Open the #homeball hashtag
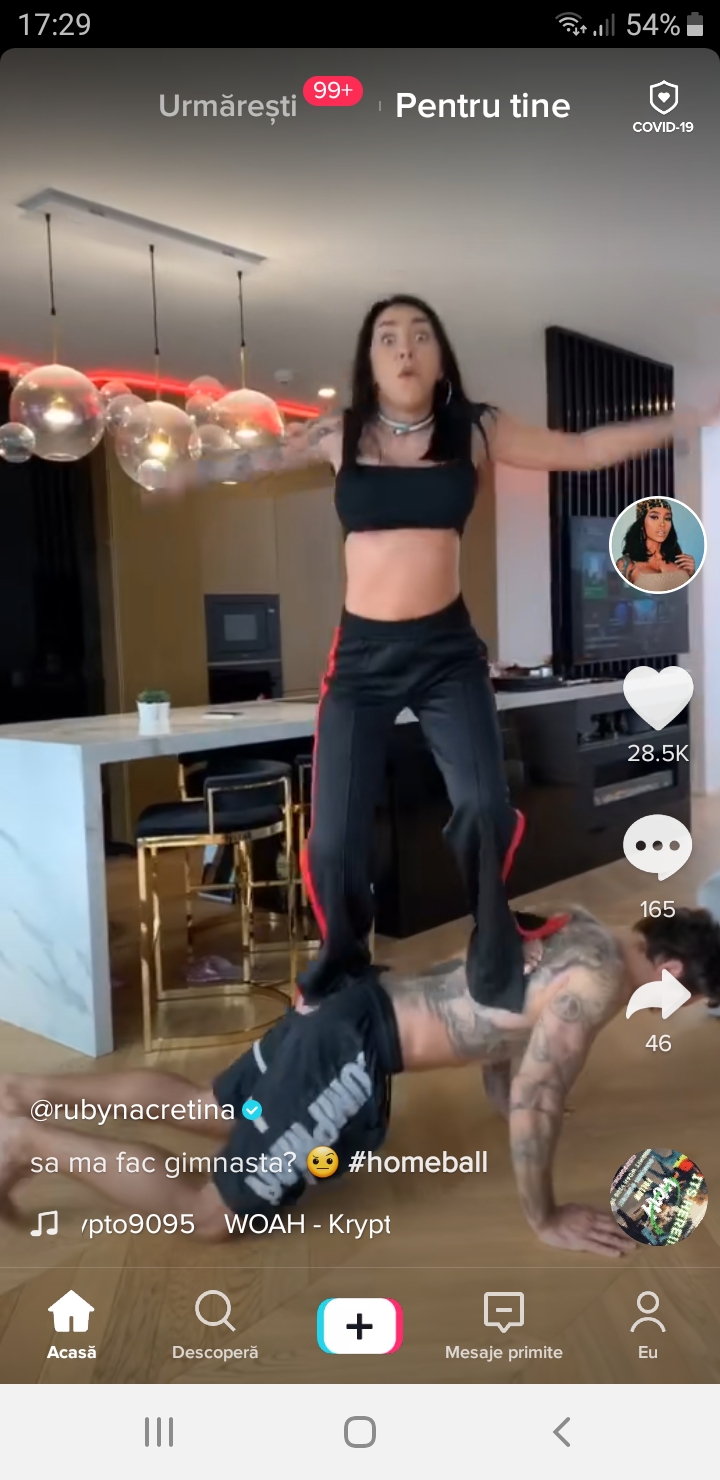Screen dimensions: 720x1480 [x=418, y=1162]
